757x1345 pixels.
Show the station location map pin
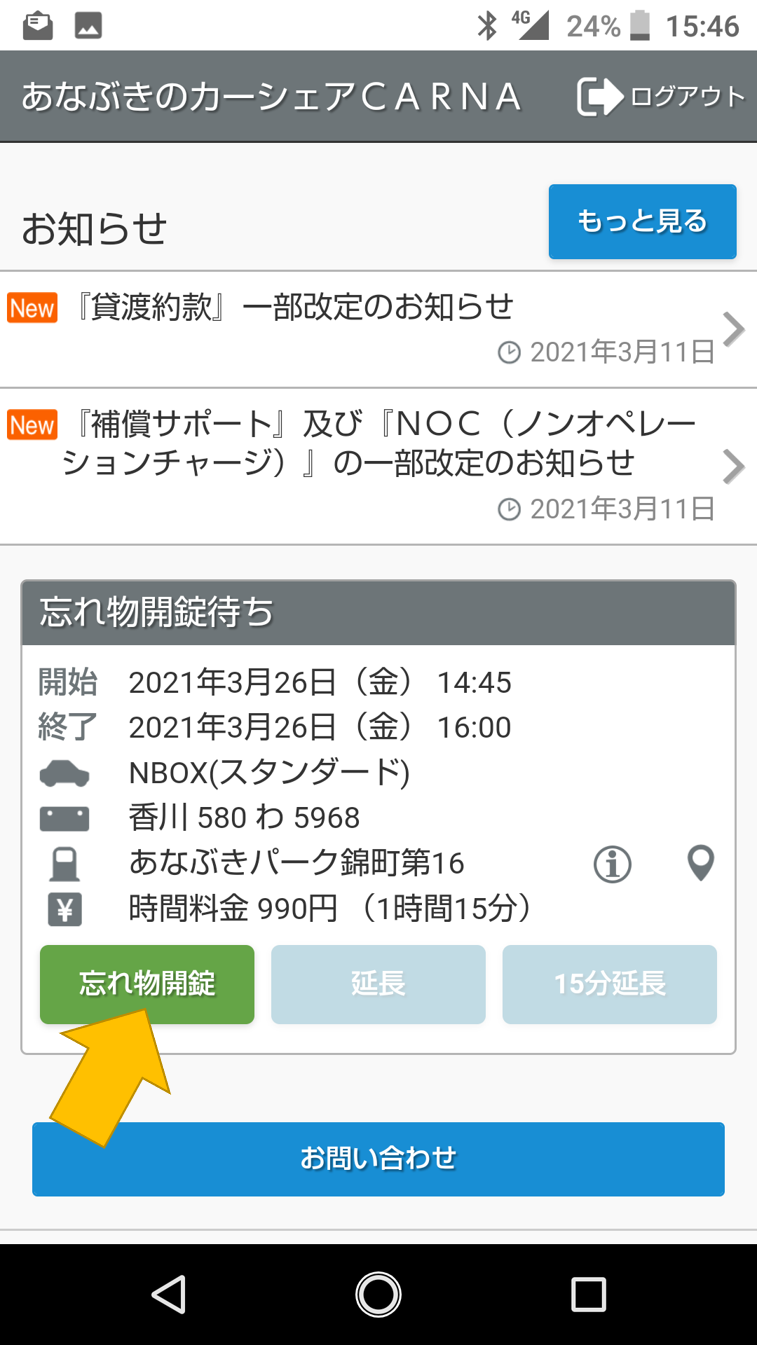point(701,863)
